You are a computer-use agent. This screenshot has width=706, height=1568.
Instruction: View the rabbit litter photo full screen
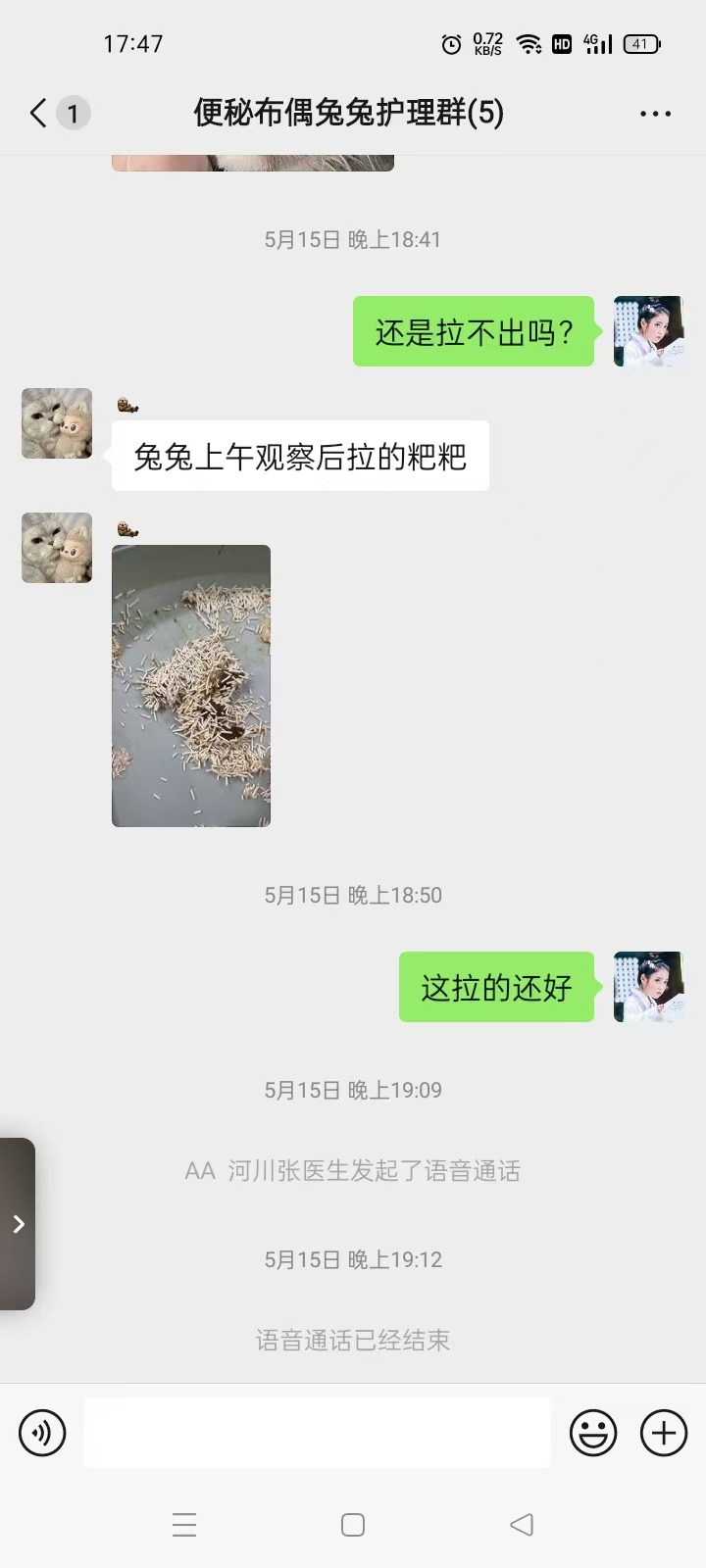pos(191,686)
